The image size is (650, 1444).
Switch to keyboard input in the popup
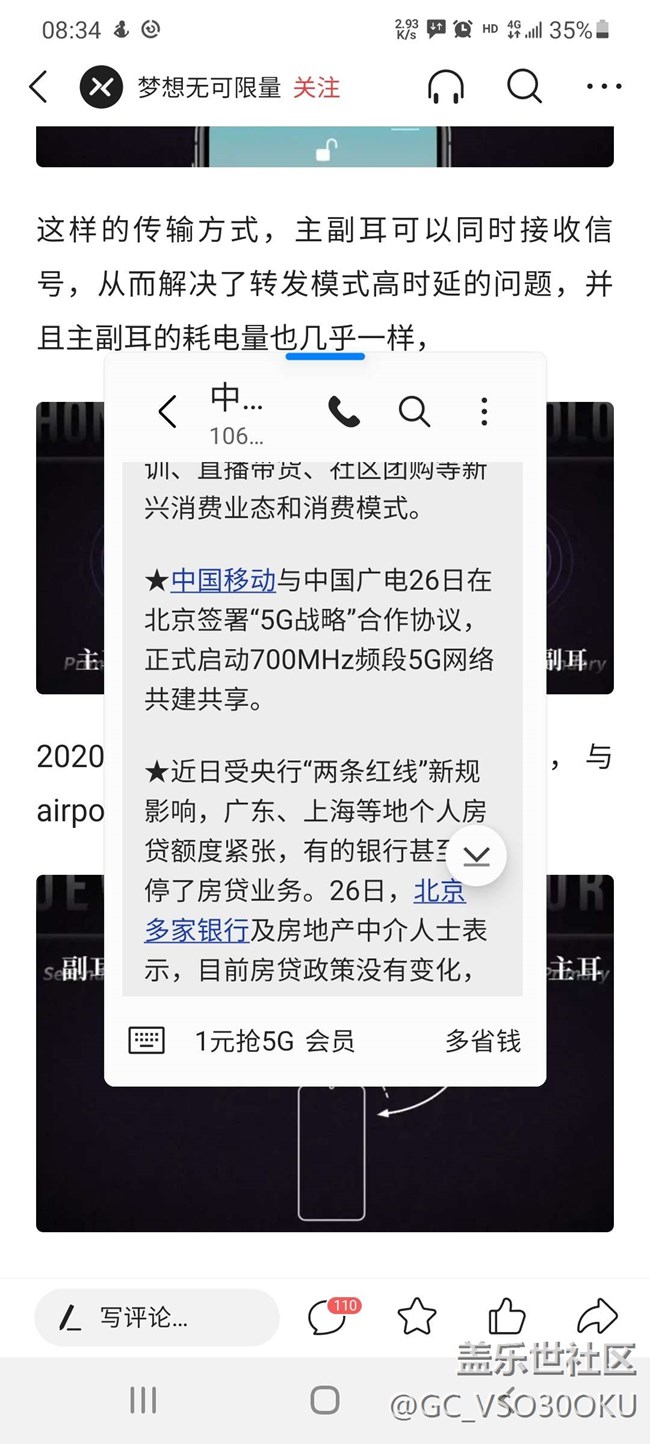147,1041
